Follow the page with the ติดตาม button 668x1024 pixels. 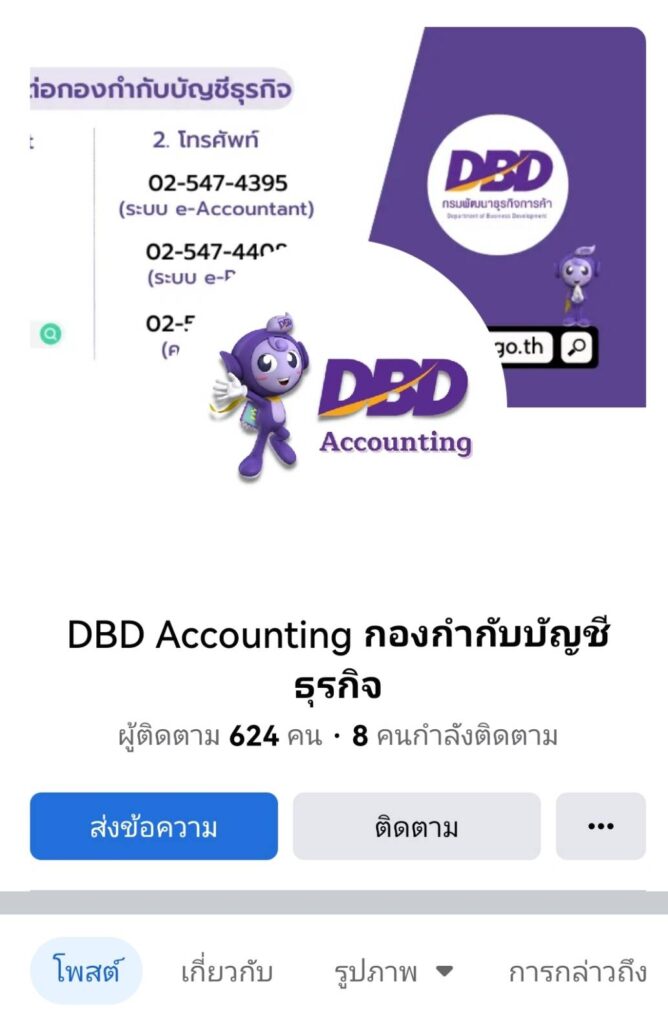coord(416,827)
